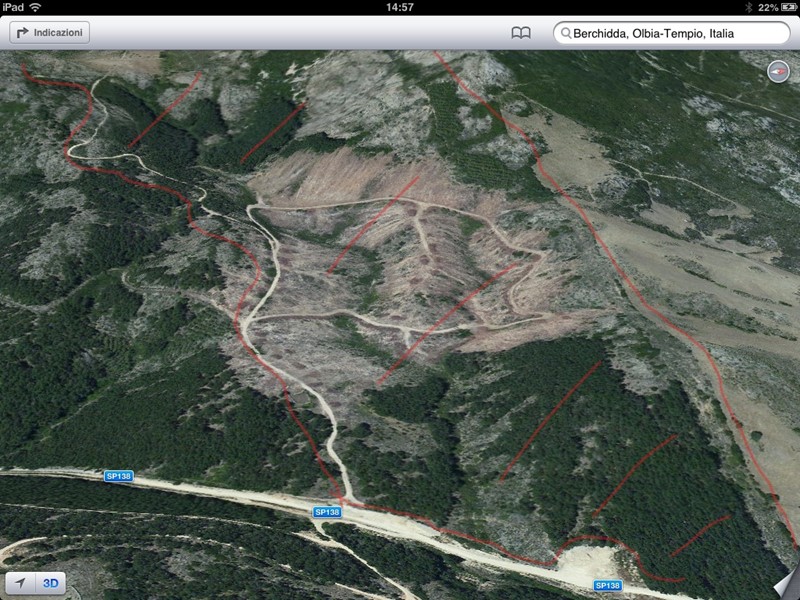Image resolution: width=800 pixels, height=600 pixels.
Task: Open the bookmarks book icon
Action: (520, 33)
